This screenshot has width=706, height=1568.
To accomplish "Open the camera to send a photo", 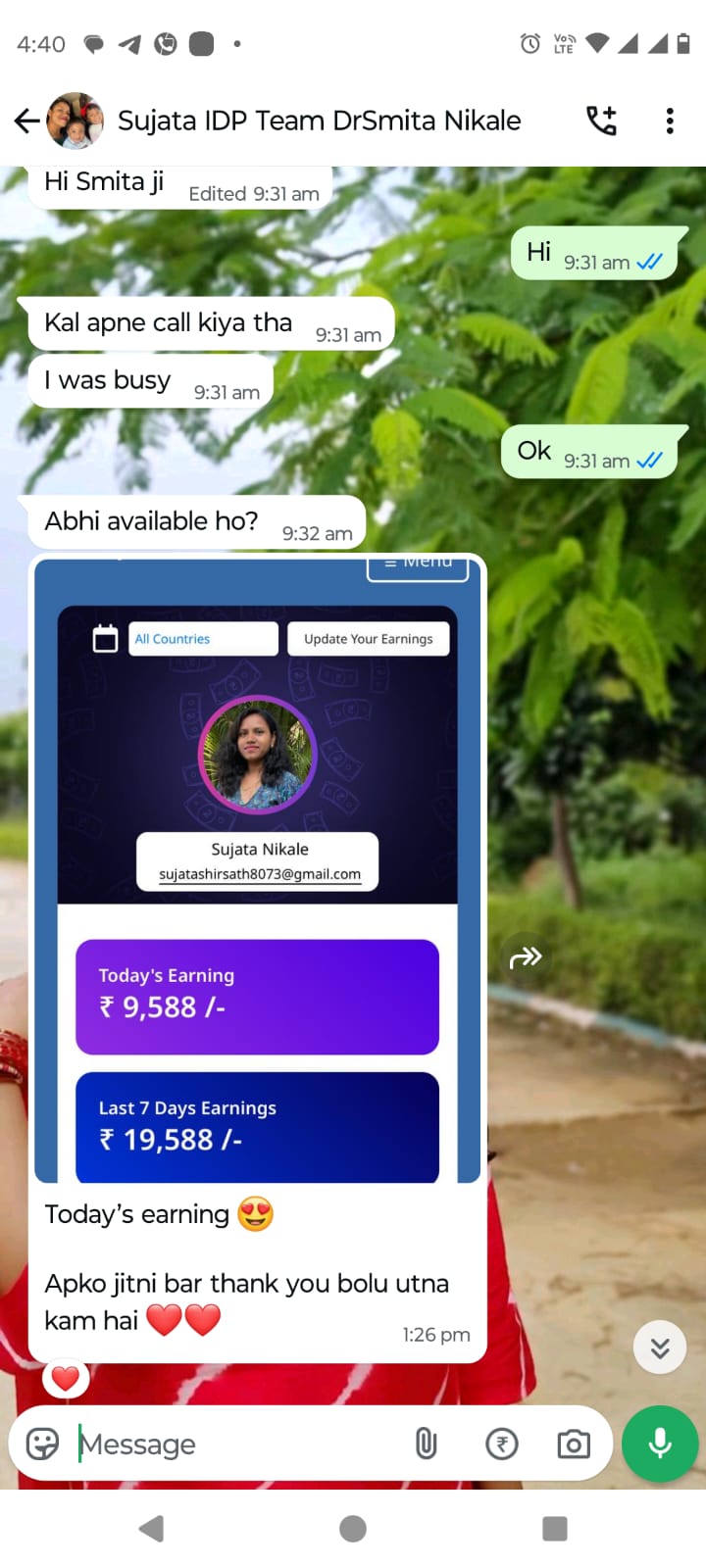I will click(x=574, y=1444).
